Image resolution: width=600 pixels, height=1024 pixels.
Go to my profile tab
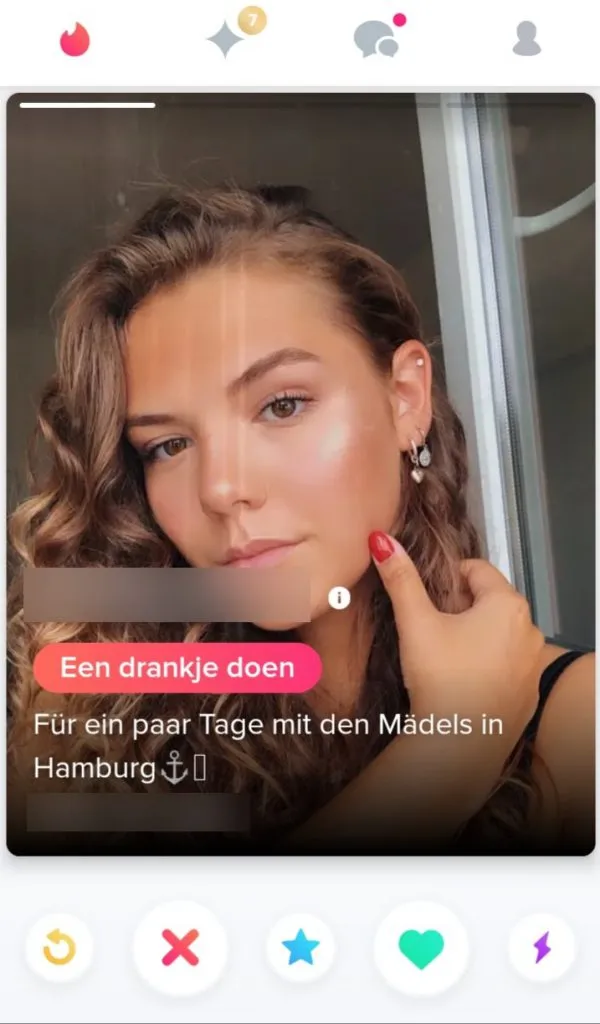tap(526, 39)
